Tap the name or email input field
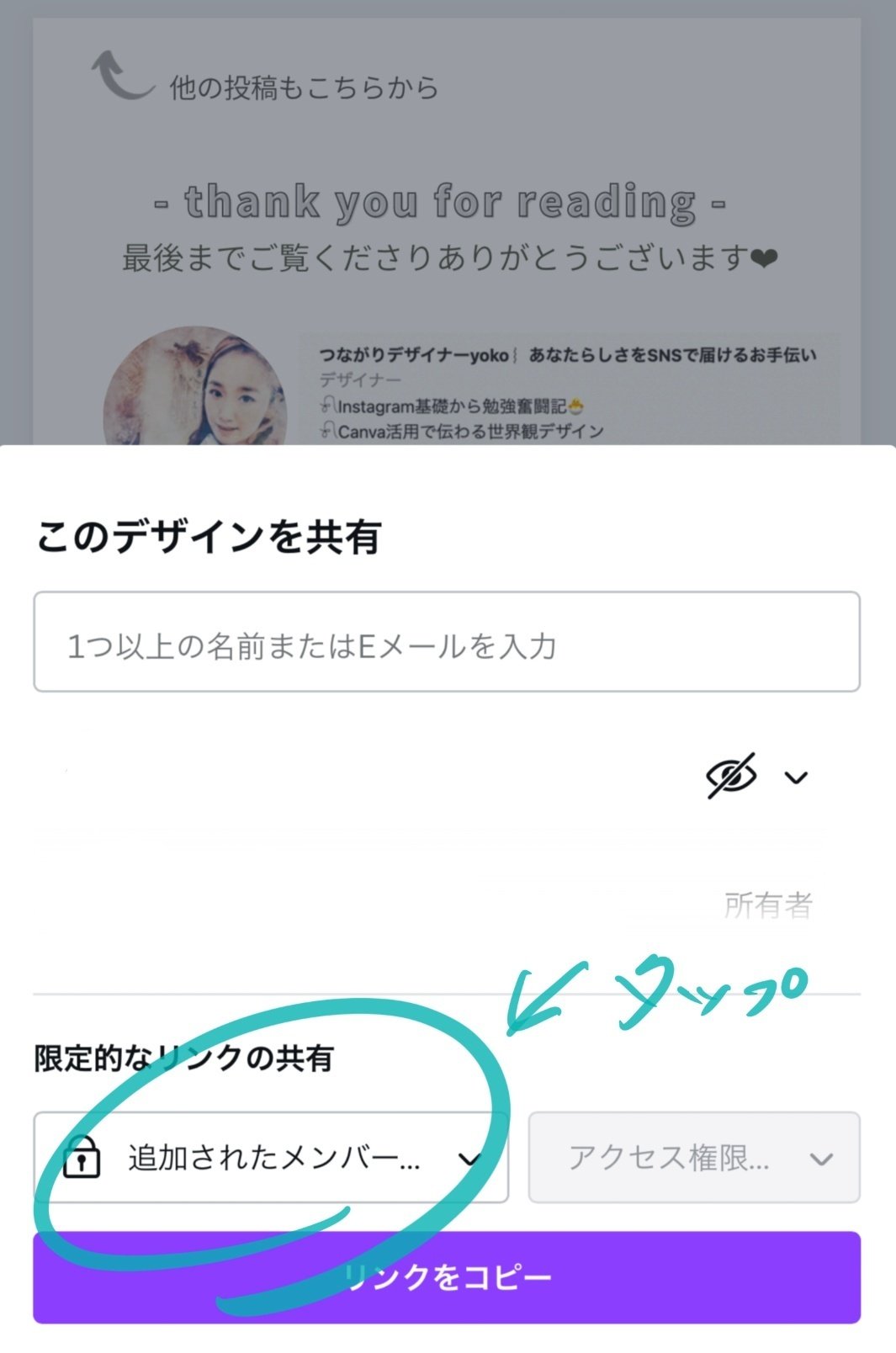This screenshot has height=1353, width=896. pyautogui.click(x=446, y=643)
